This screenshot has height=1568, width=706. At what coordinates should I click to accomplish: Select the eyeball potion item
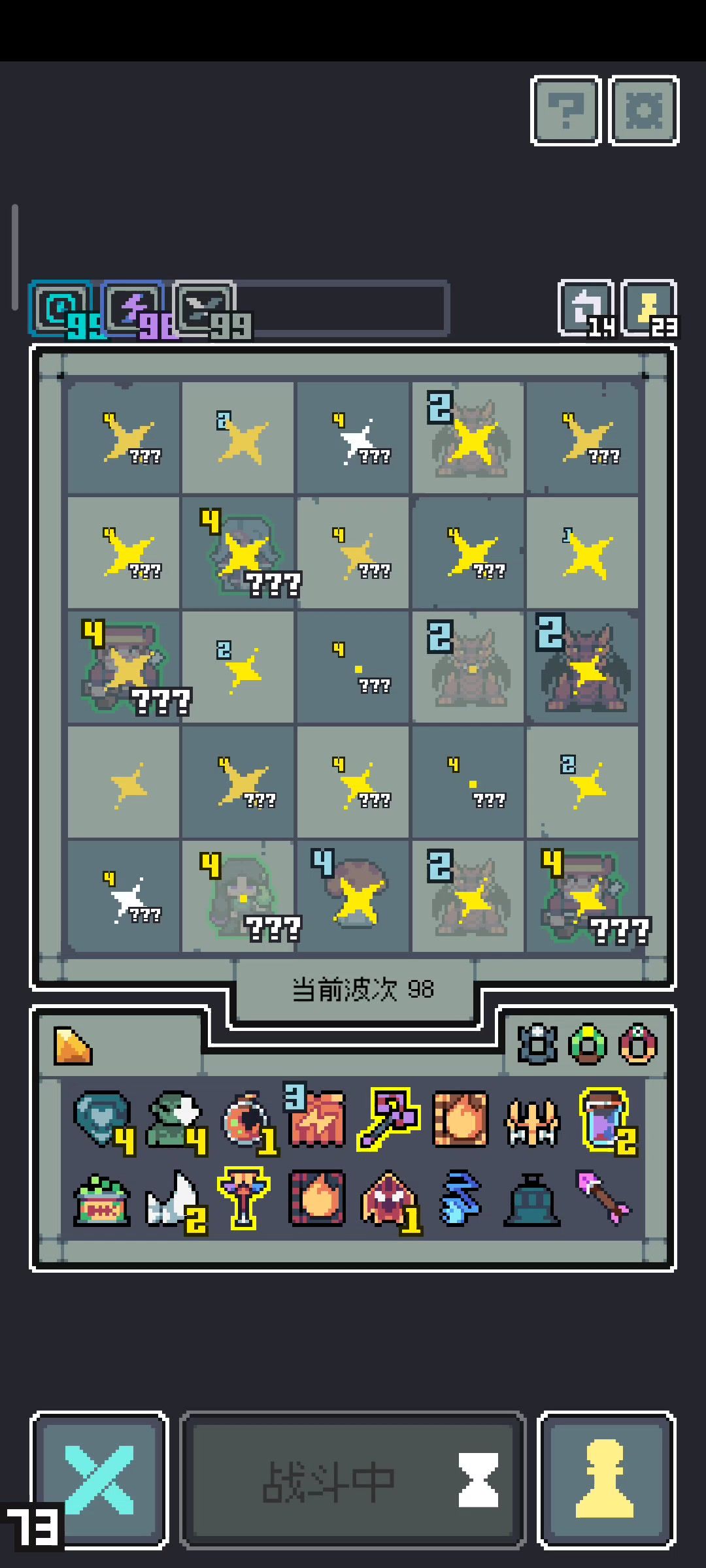pyautogui.click(x=246, y=1120)
